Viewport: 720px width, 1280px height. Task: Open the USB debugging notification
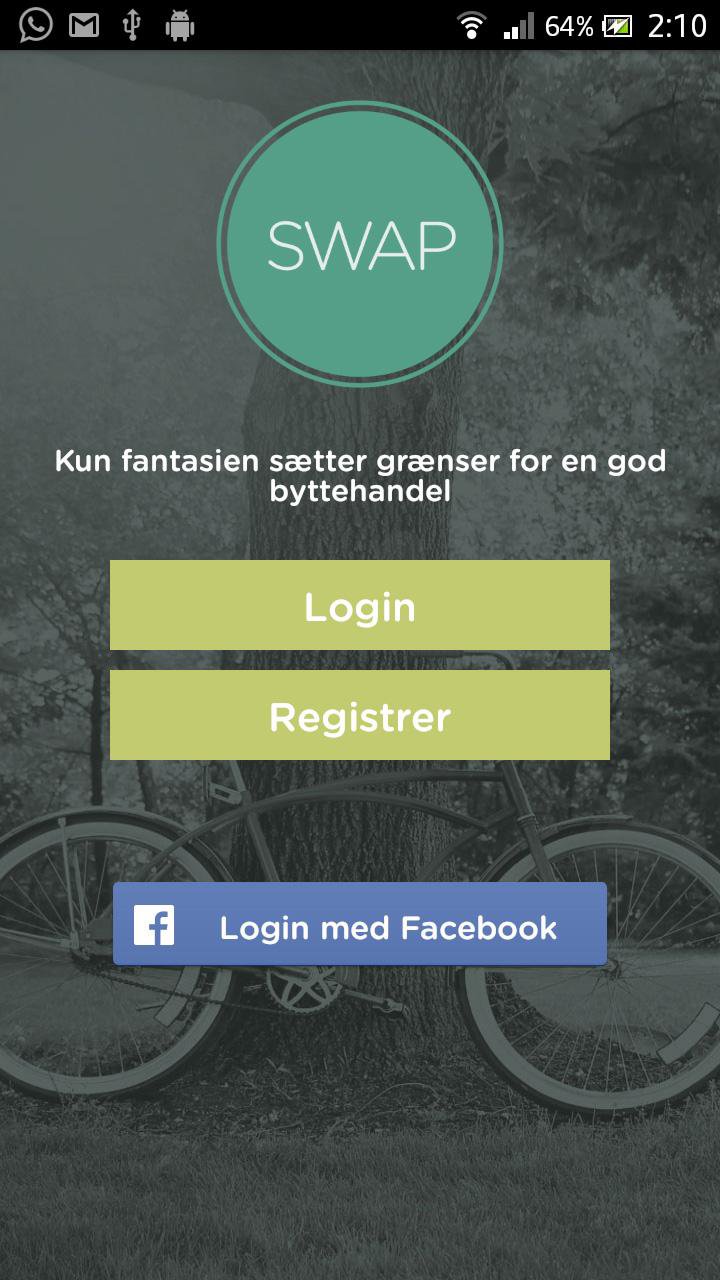pyautogui.click(x=181, y=24)
